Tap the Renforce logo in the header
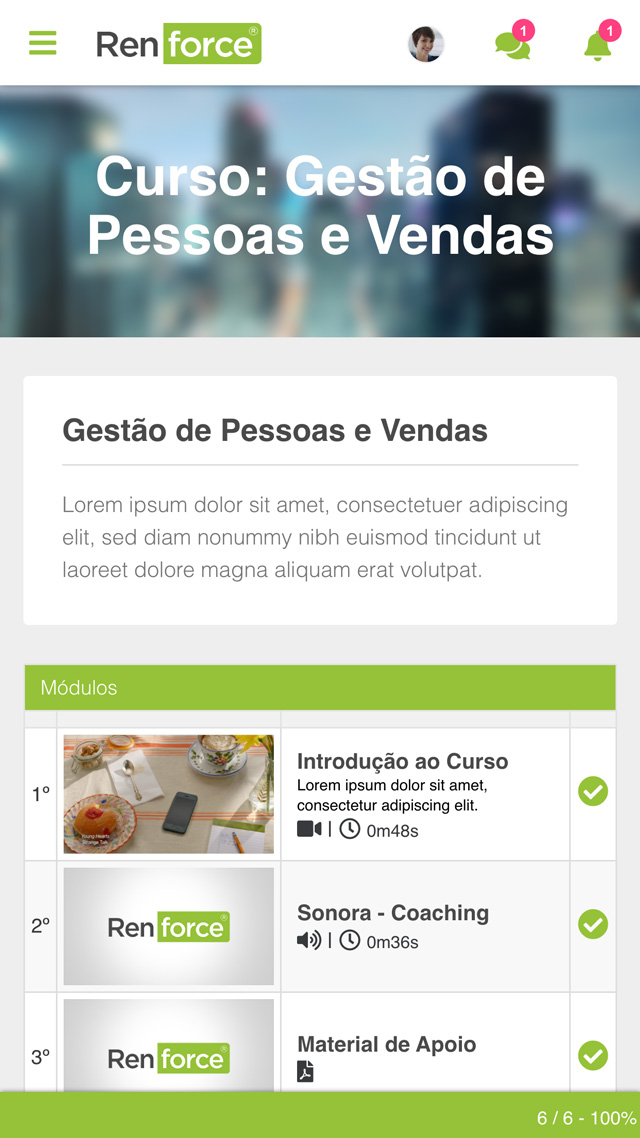Image resolution: width=640 pixels, height=1138 pixels. pyautogui.click(x=178, y=44)
